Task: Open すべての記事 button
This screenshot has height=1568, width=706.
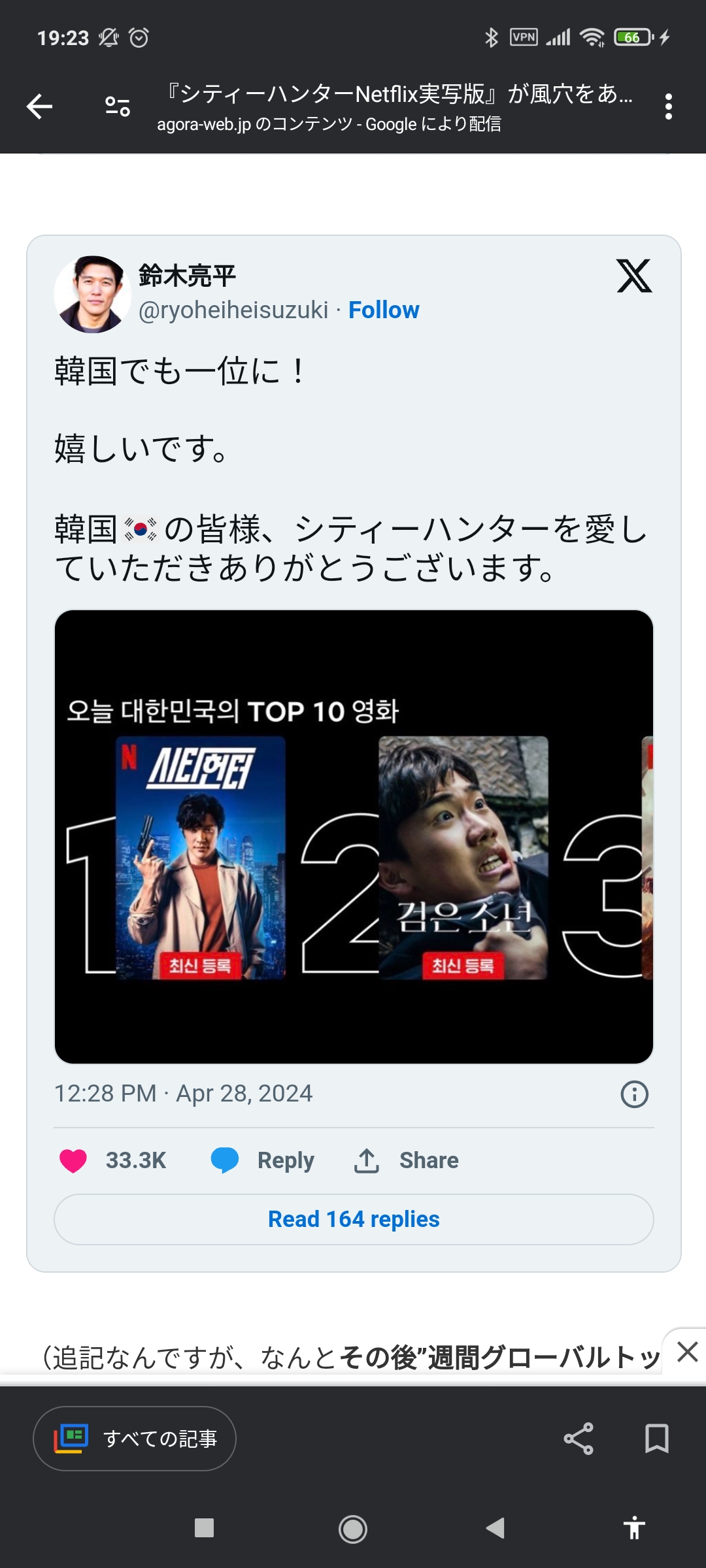Action: pyautogui.click(x=135, y=1439)
